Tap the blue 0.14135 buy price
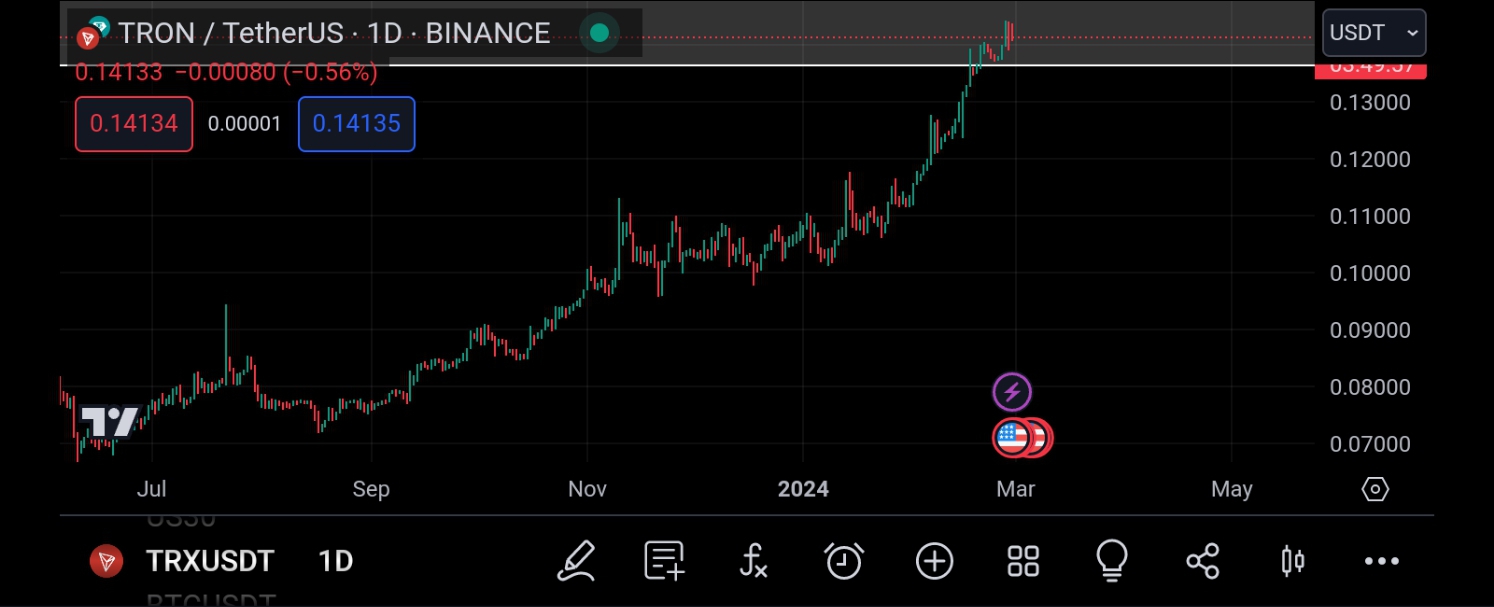This screenshot has width=1494, height=607. (356, 124)
